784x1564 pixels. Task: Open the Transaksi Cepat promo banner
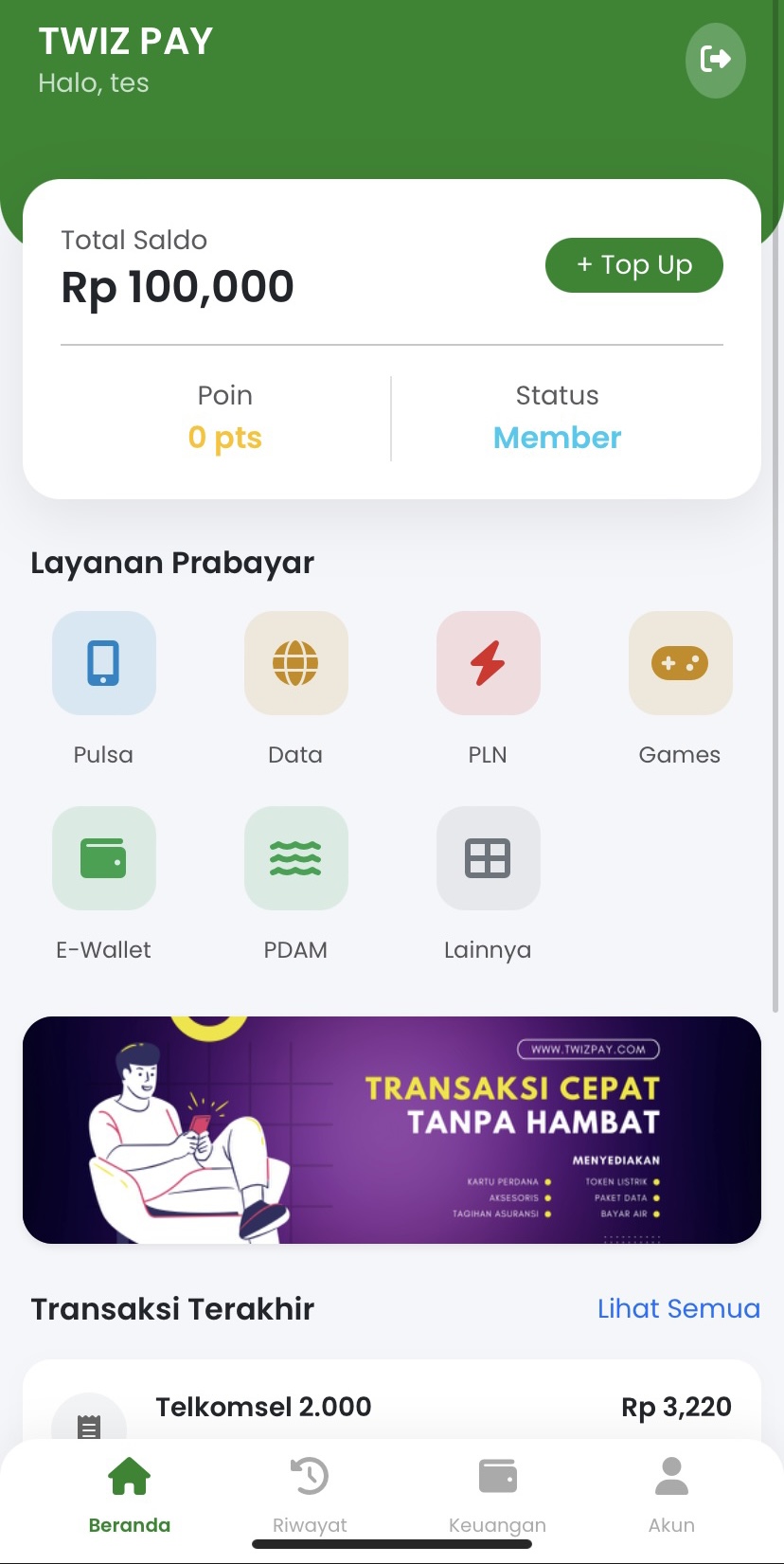pos(392,1129)
